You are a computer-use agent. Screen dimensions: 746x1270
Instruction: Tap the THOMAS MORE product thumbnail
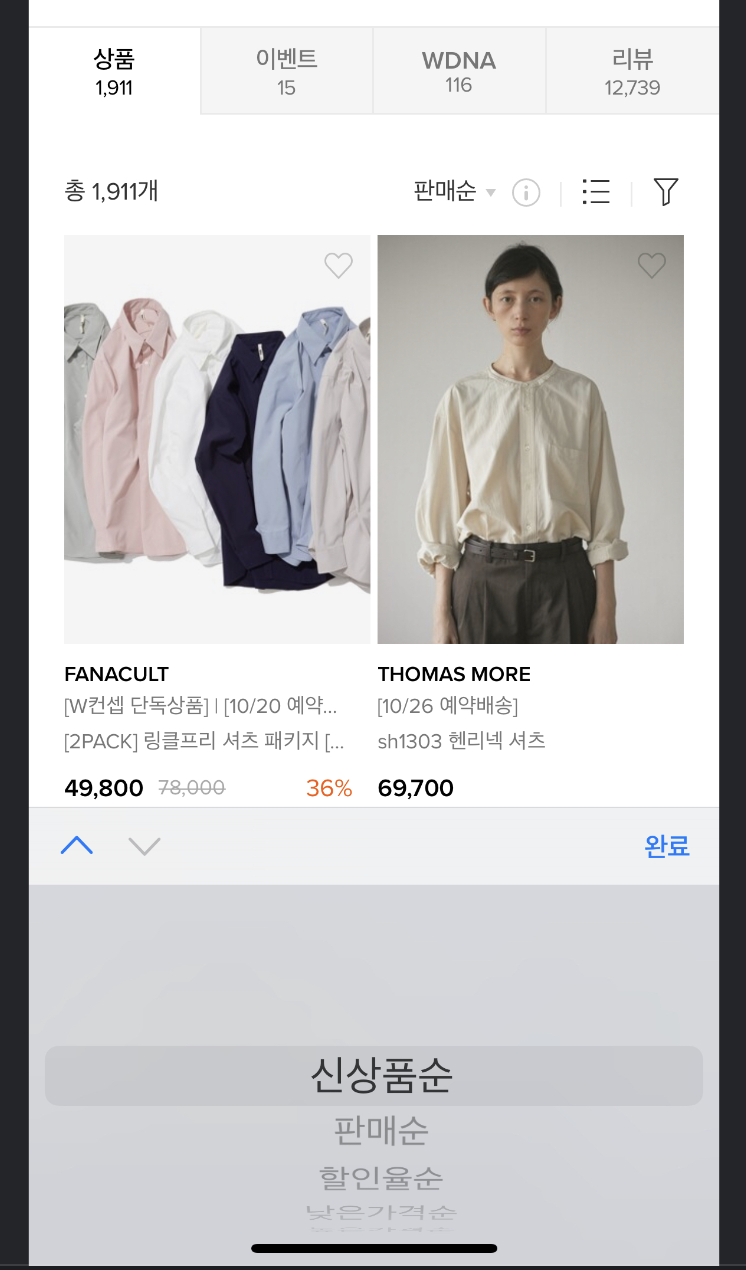point(530,438)
